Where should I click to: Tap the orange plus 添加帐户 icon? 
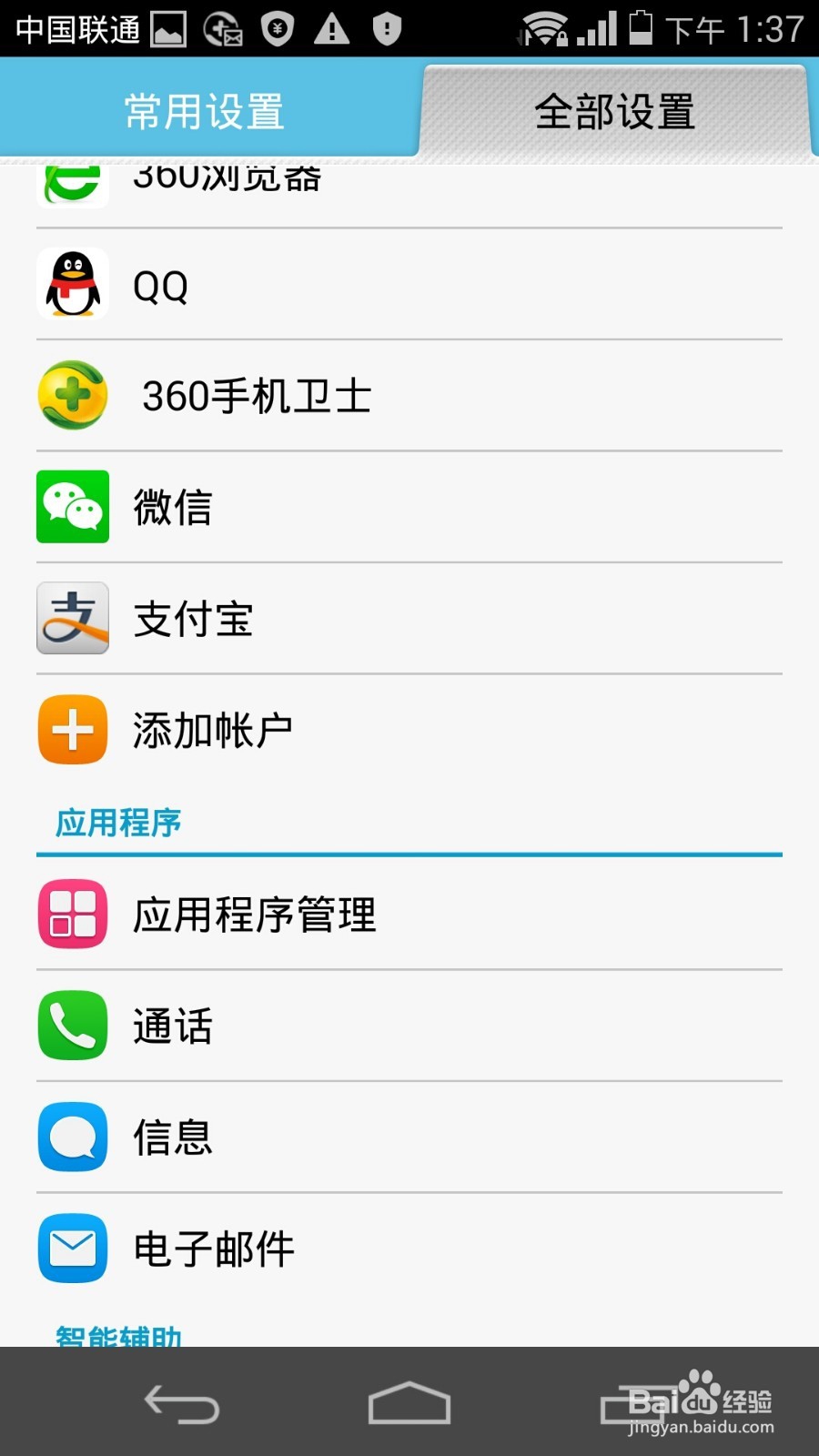pyautogui.click(x=72, y=730)
